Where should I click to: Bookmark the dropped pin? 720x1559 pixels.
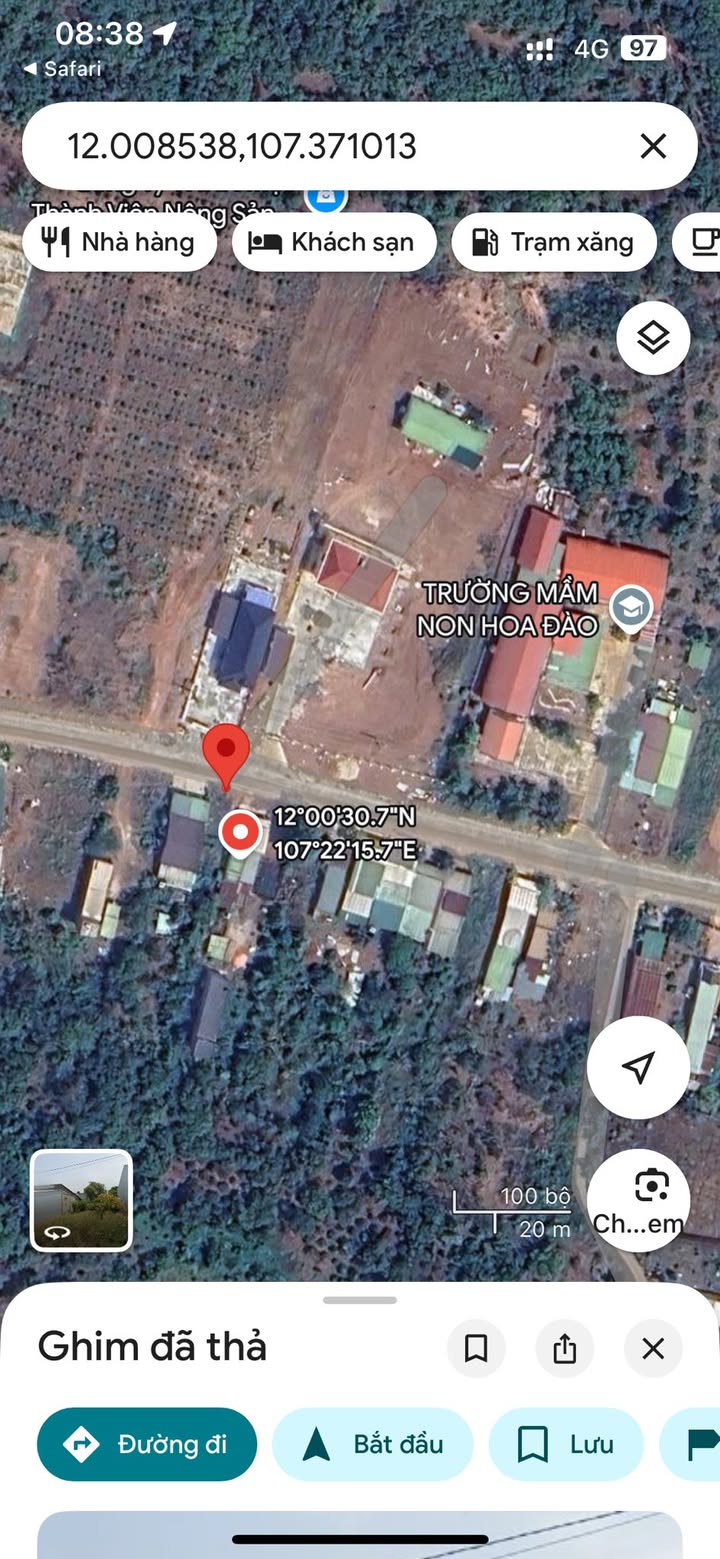[x=476, y=1349]
